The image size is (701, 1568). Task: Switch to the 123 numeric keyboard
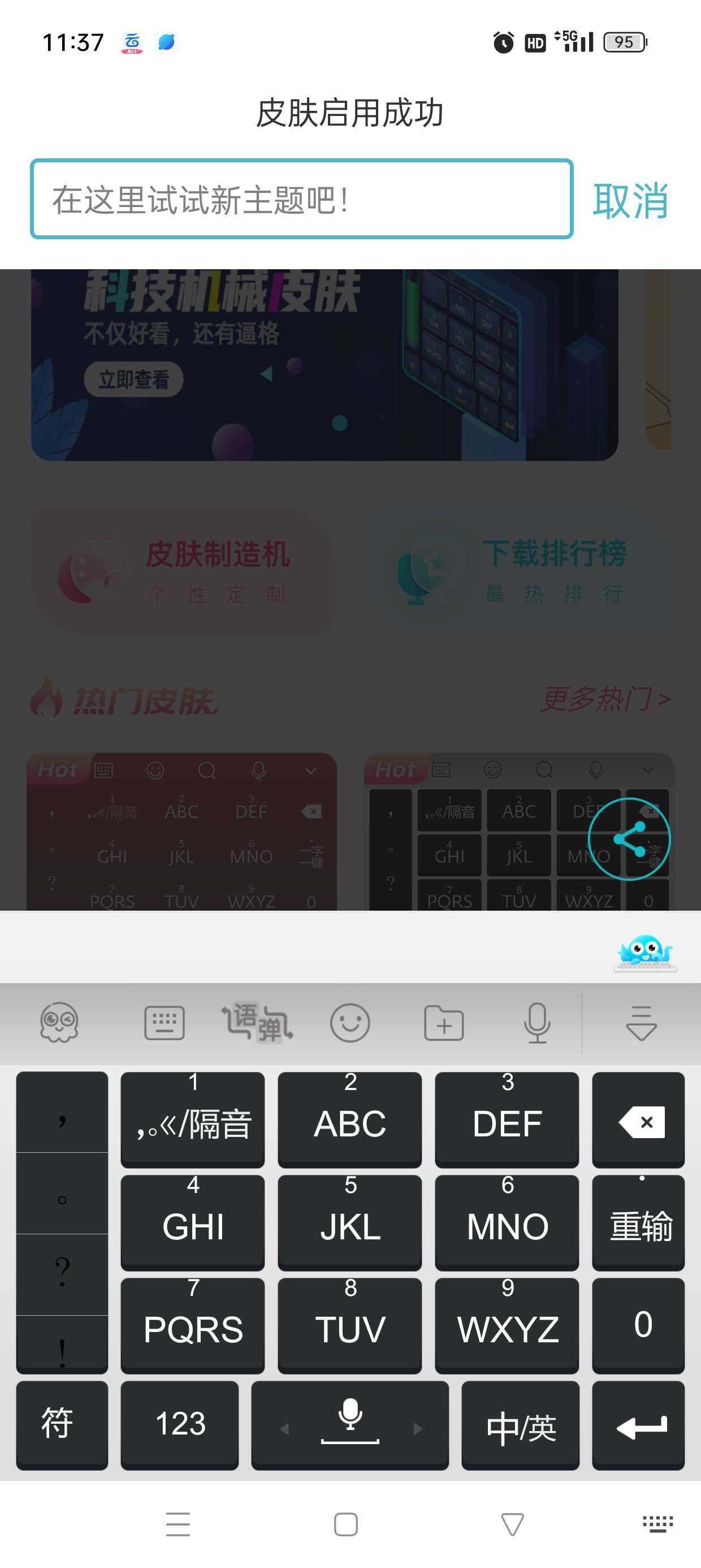[180, 1424]
